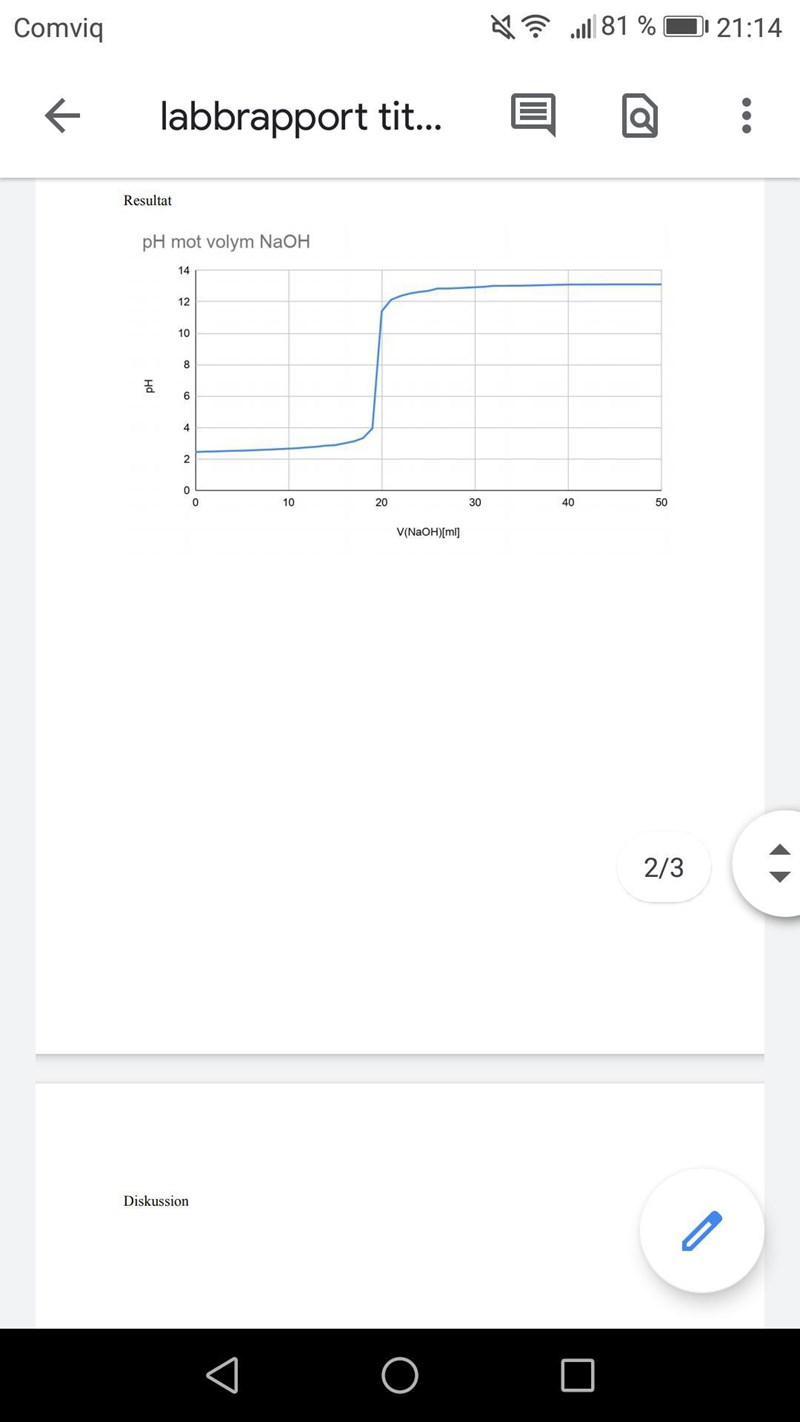This screenshot has height=1422, width=800.
Task: Go back from the labbrapport document
Action: pyautogui.click(x=62, y=116)
